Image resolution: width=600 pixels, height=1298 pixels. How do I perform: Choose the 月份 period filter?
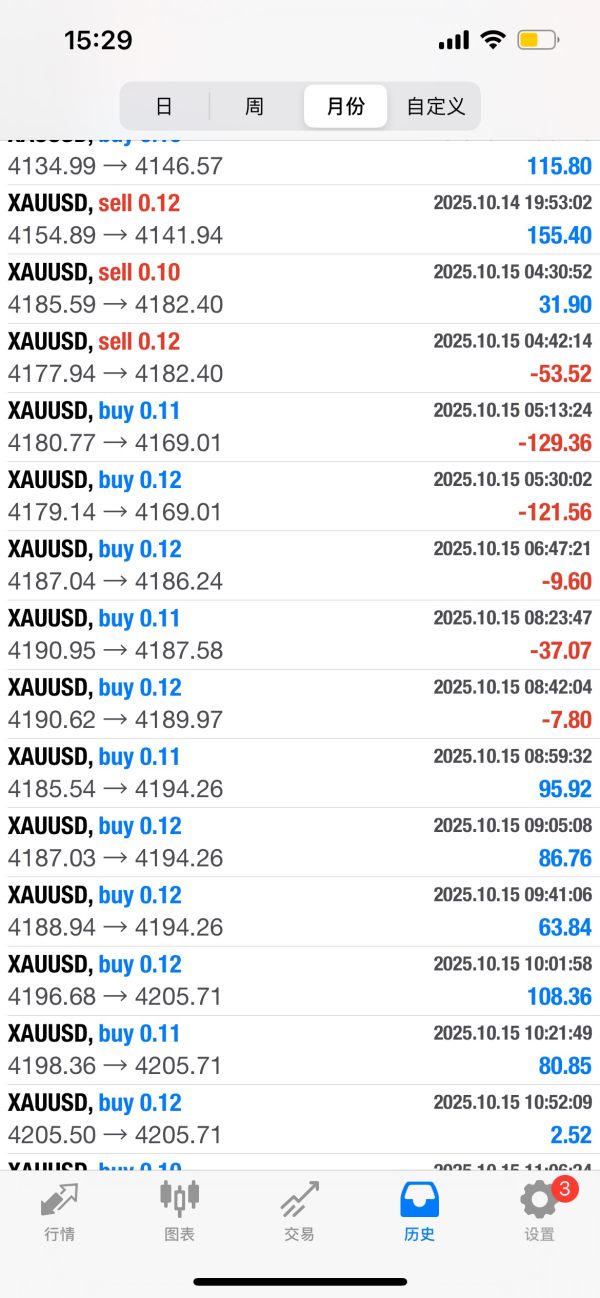[345, 106]
